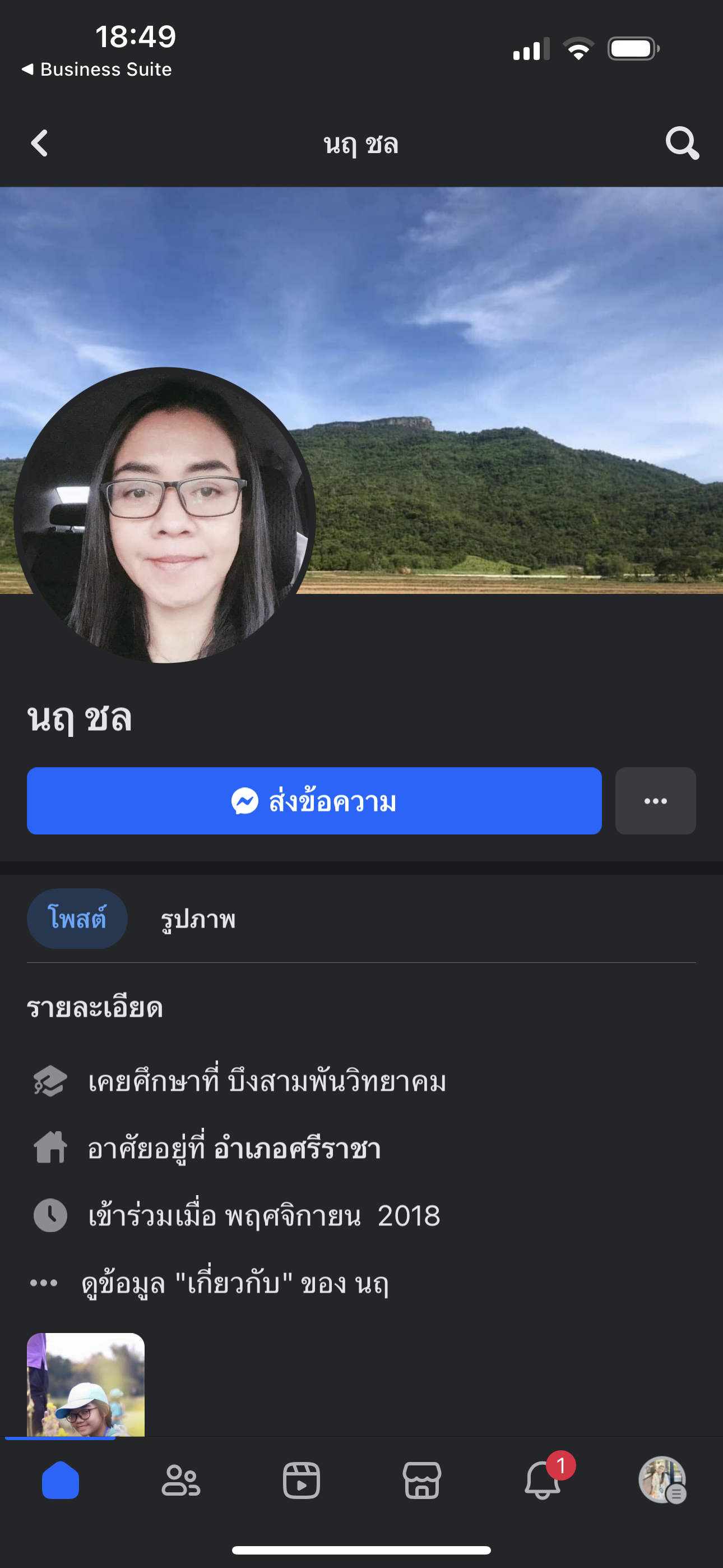Screen dimensions: 723x1568
Task: Open the Reels video tab
Action: coord(302,1481)
